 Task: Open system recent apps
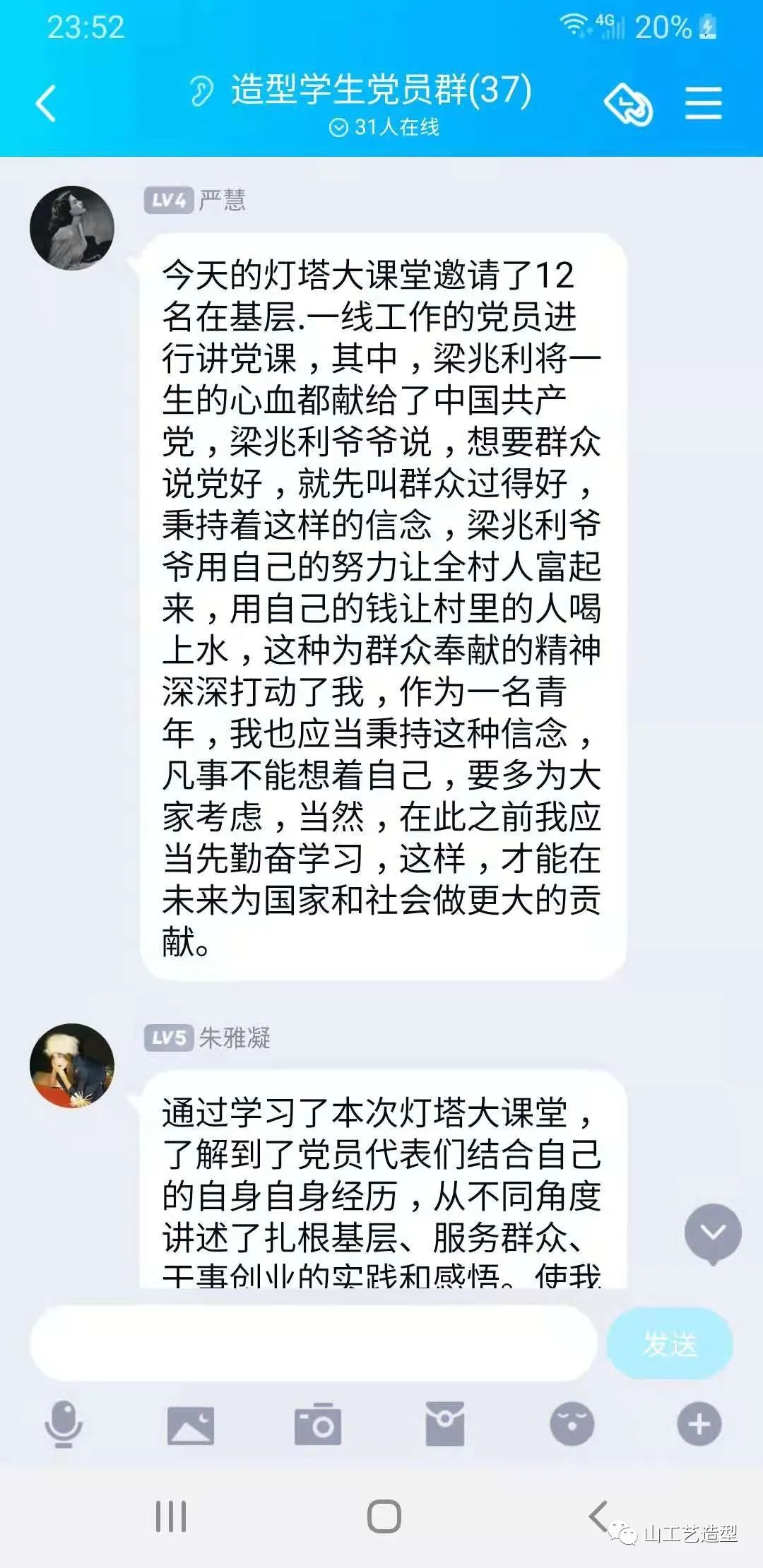point(171,1516)
